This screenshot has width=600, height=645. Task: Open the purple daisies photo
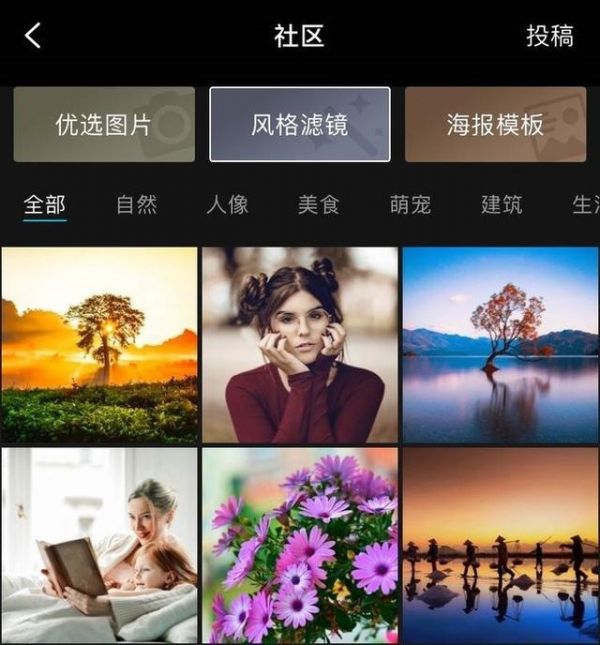click(x=299, y=545)
